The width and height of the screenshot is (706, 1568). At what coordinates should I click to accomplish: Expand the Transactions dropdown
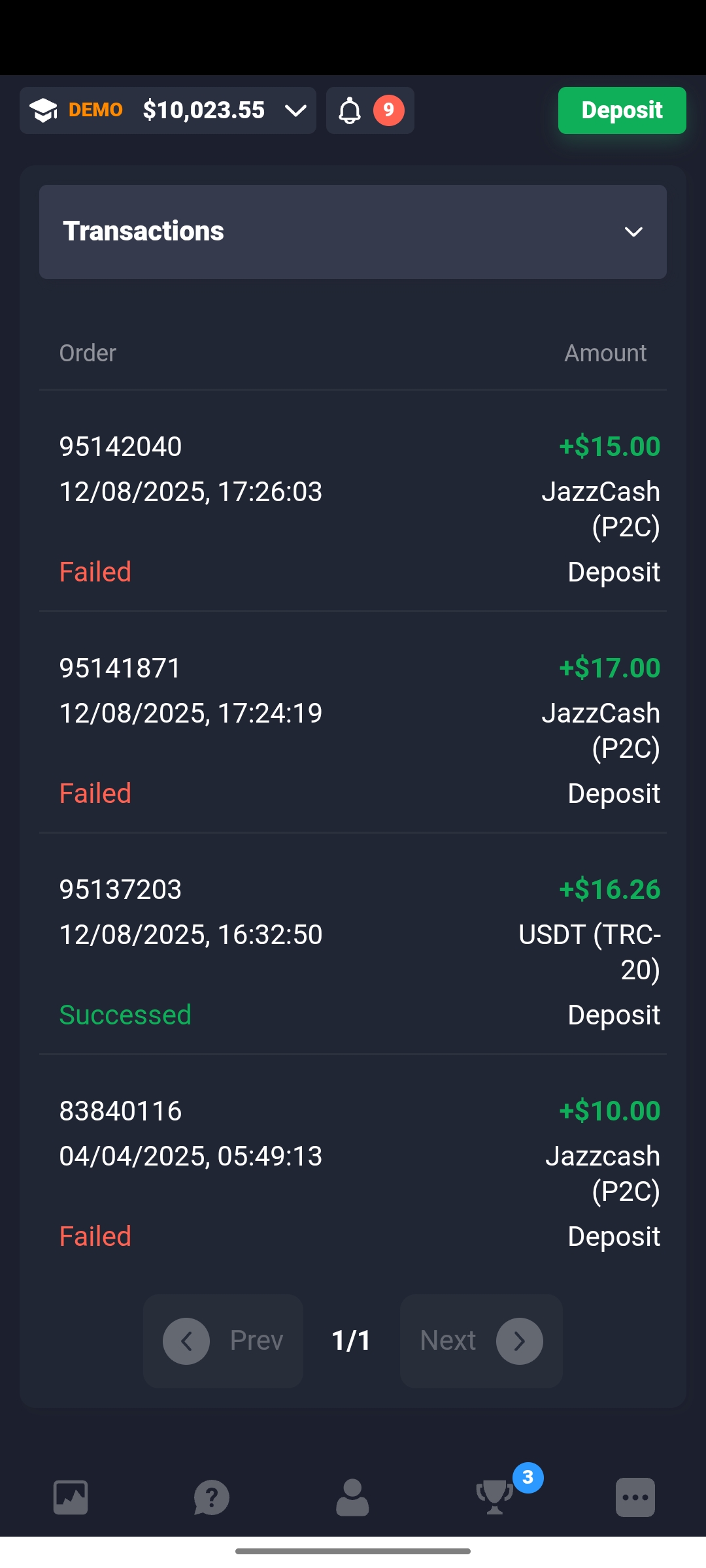(x=353, y=232)
